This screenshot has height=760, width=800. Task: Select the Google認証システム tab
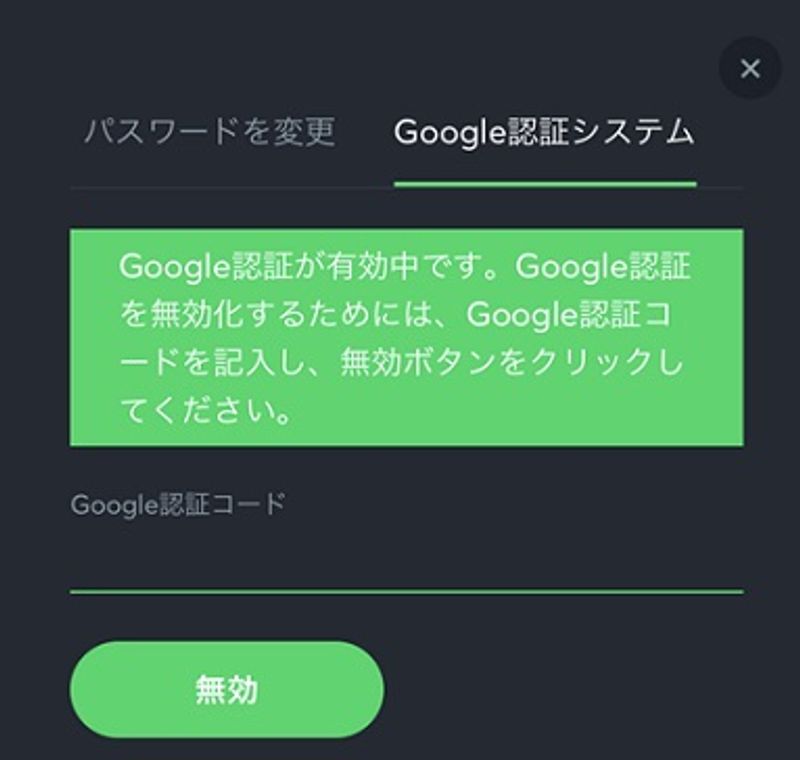pos(544,132)
